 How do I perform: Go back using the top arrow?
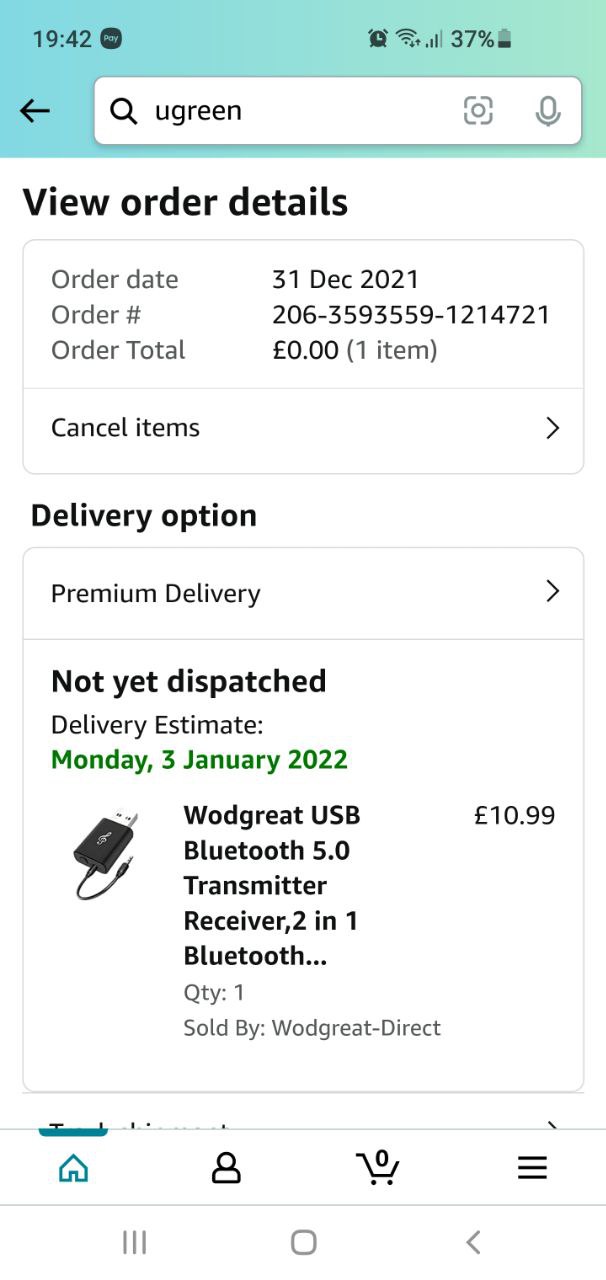pyautogui.click(x=35, y=111)
